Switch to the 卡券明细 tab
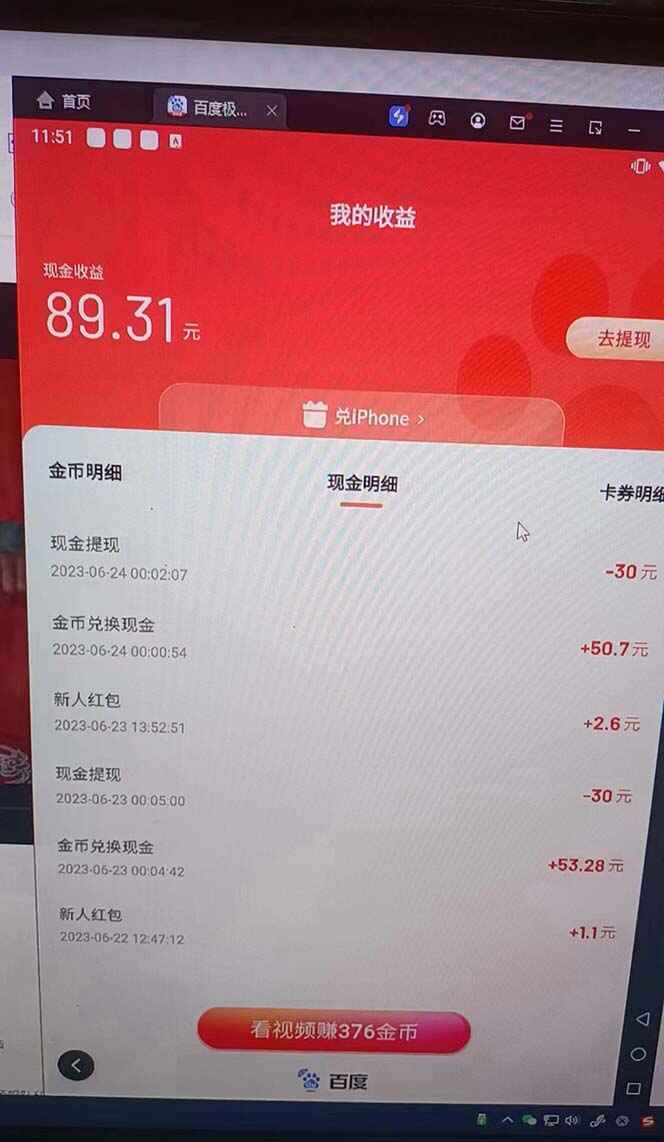Viewport: 664px width, 1142px height. [632, 493]
